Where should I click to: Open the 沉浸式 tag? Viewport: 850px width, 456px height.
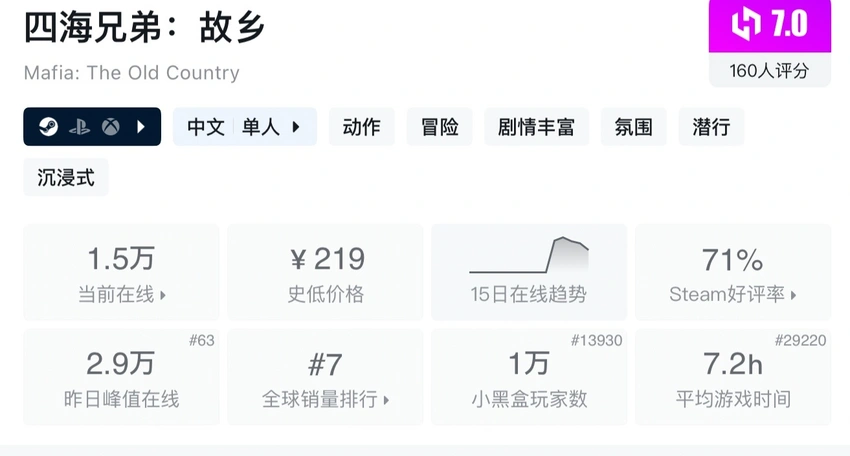(x=66, y=178)
